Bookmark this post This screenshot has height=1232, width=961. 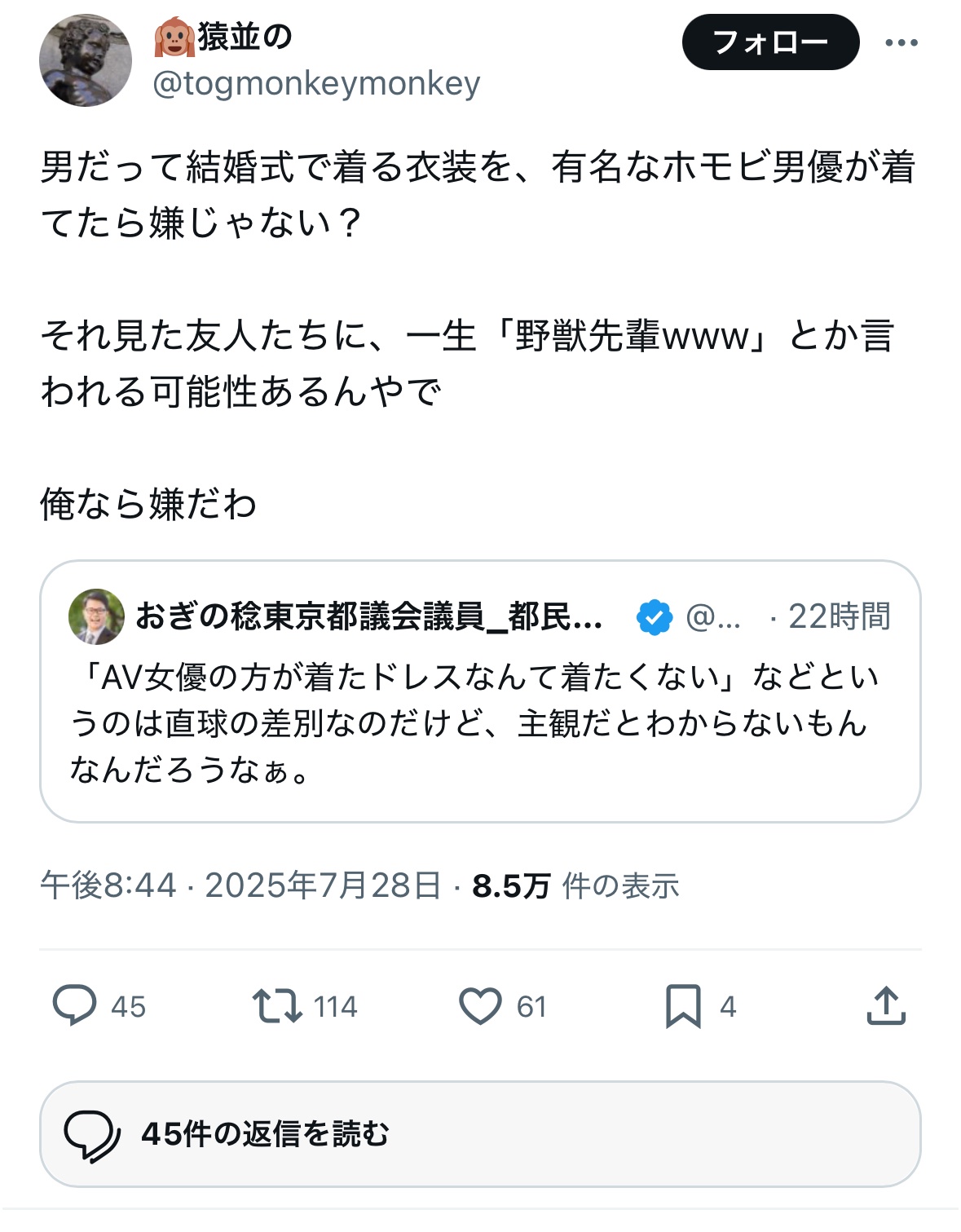683,1005
